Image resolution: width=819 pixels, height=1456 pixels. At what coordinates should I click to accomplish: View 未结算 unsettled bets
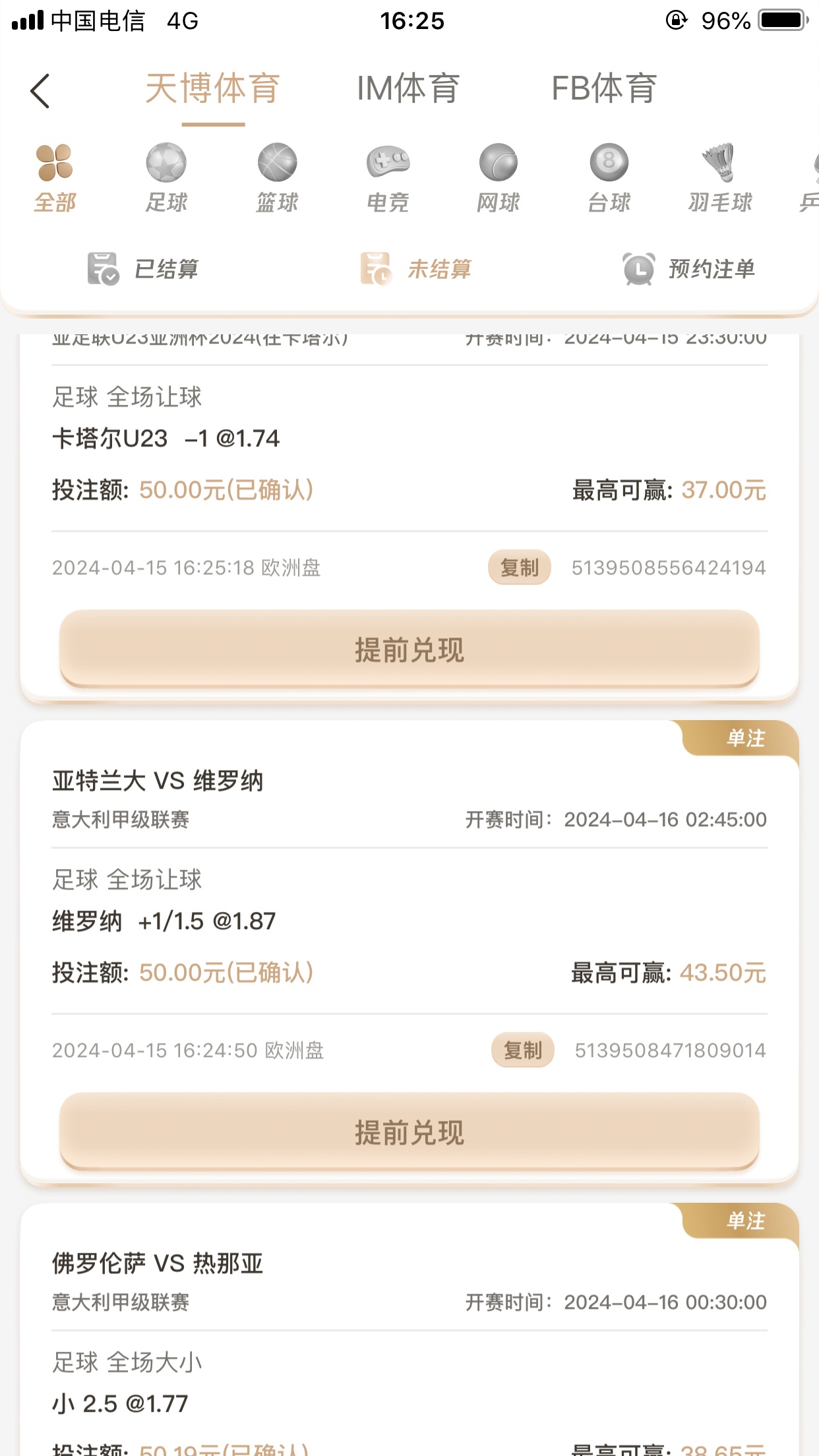(416, 269)
